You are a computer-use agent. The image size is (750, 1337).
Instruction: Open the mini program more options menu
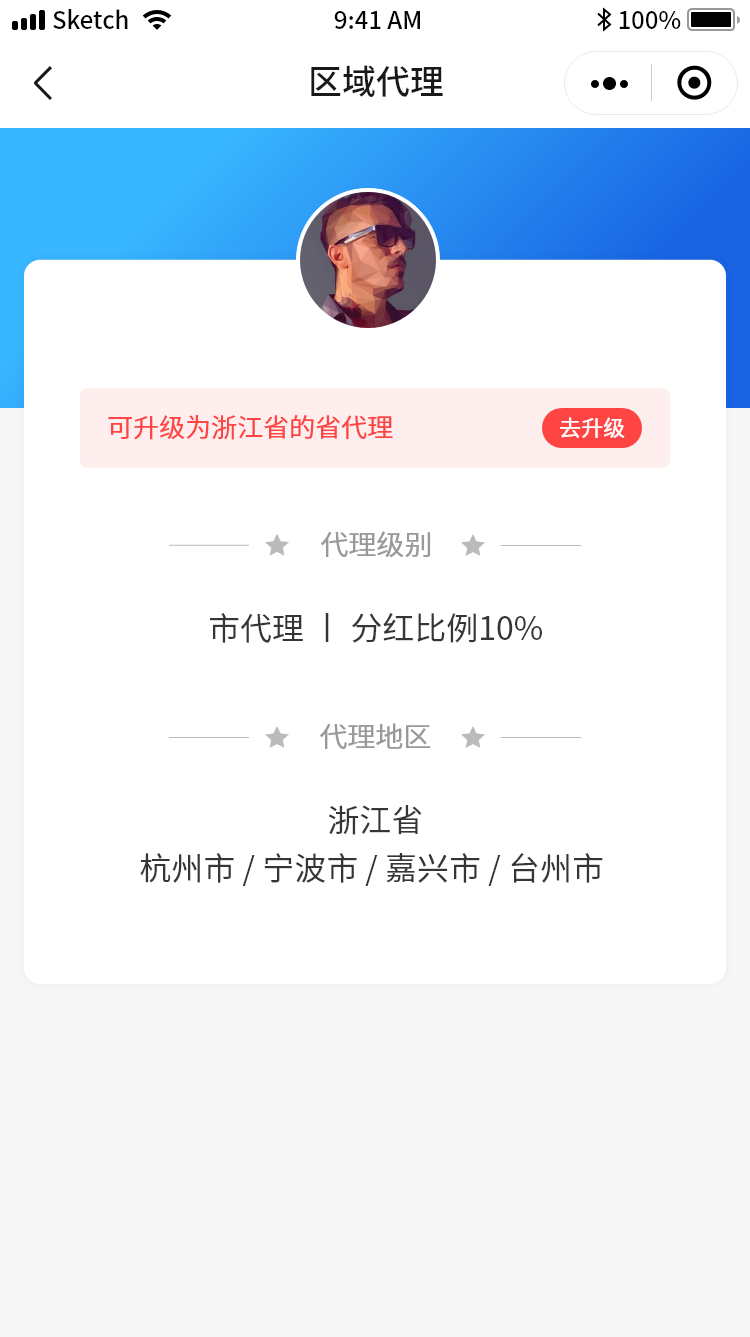pos(609,83)
